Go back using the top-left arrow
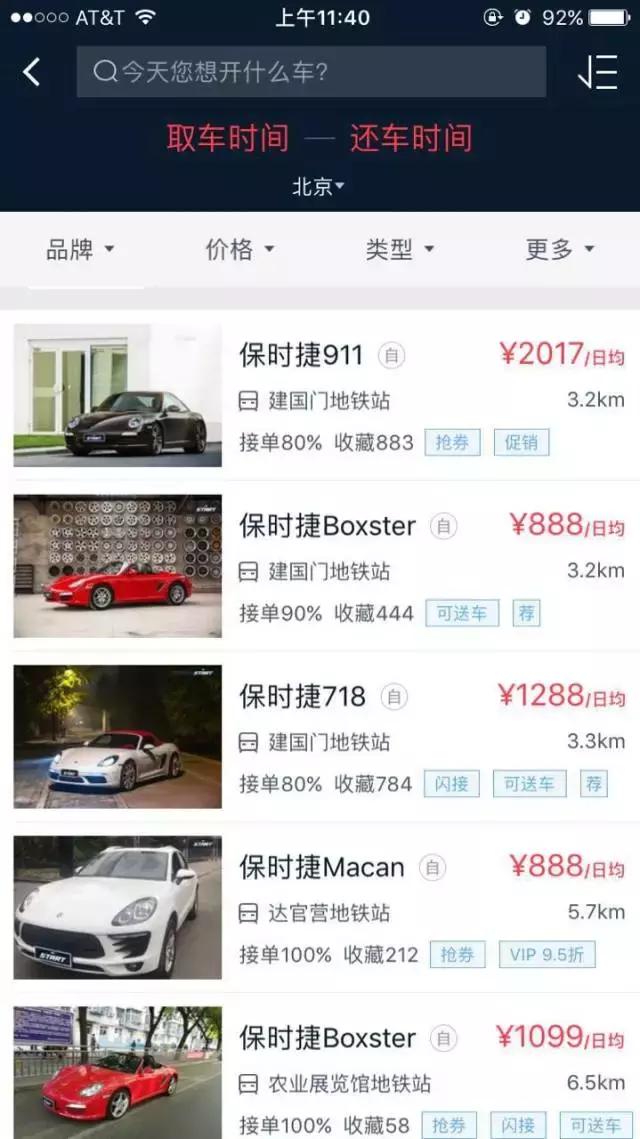Screen dimensions: 640x1139 32,72
